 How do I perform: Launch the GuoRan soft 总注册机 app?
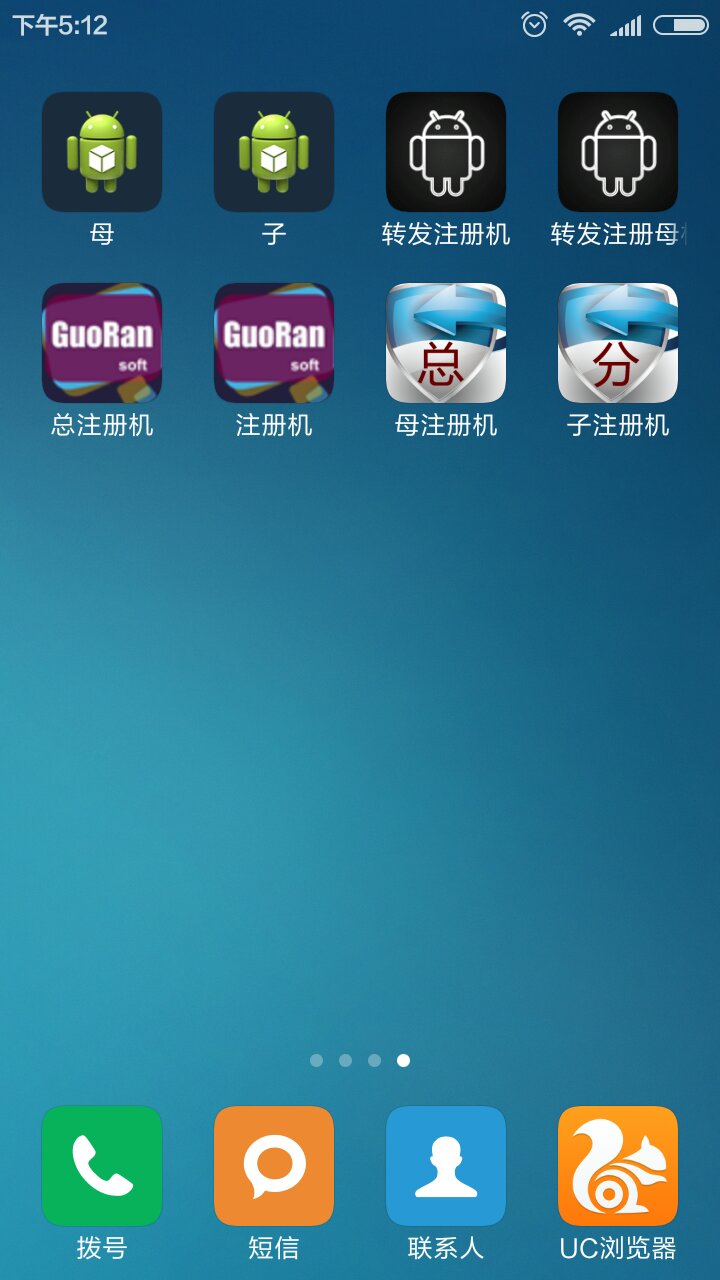[x=102, y=343]
